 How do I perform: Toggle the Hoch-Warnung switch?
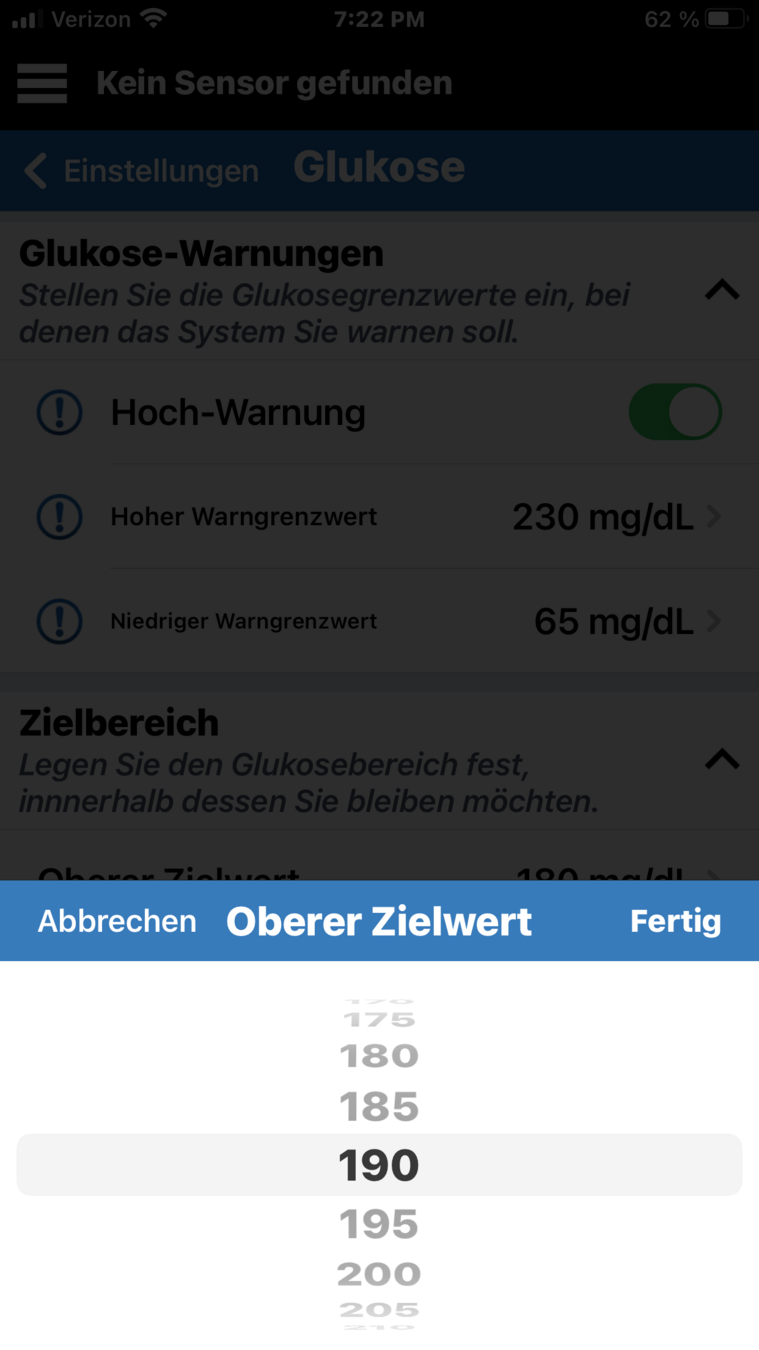(674, 412)
